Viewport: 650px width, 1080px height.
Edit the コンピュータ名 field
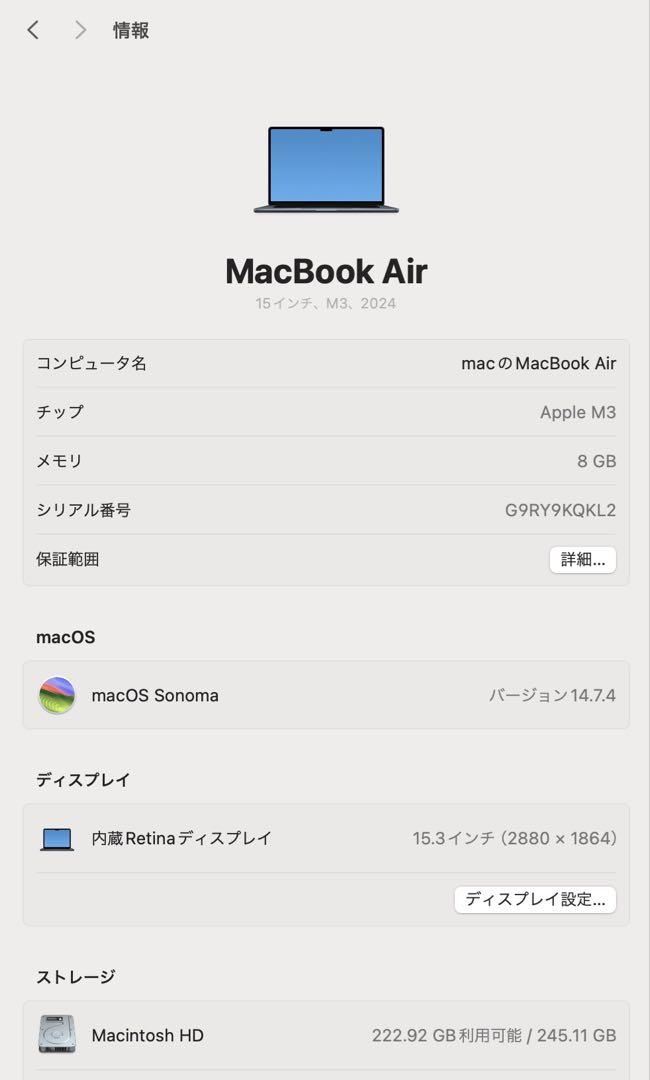326,363
